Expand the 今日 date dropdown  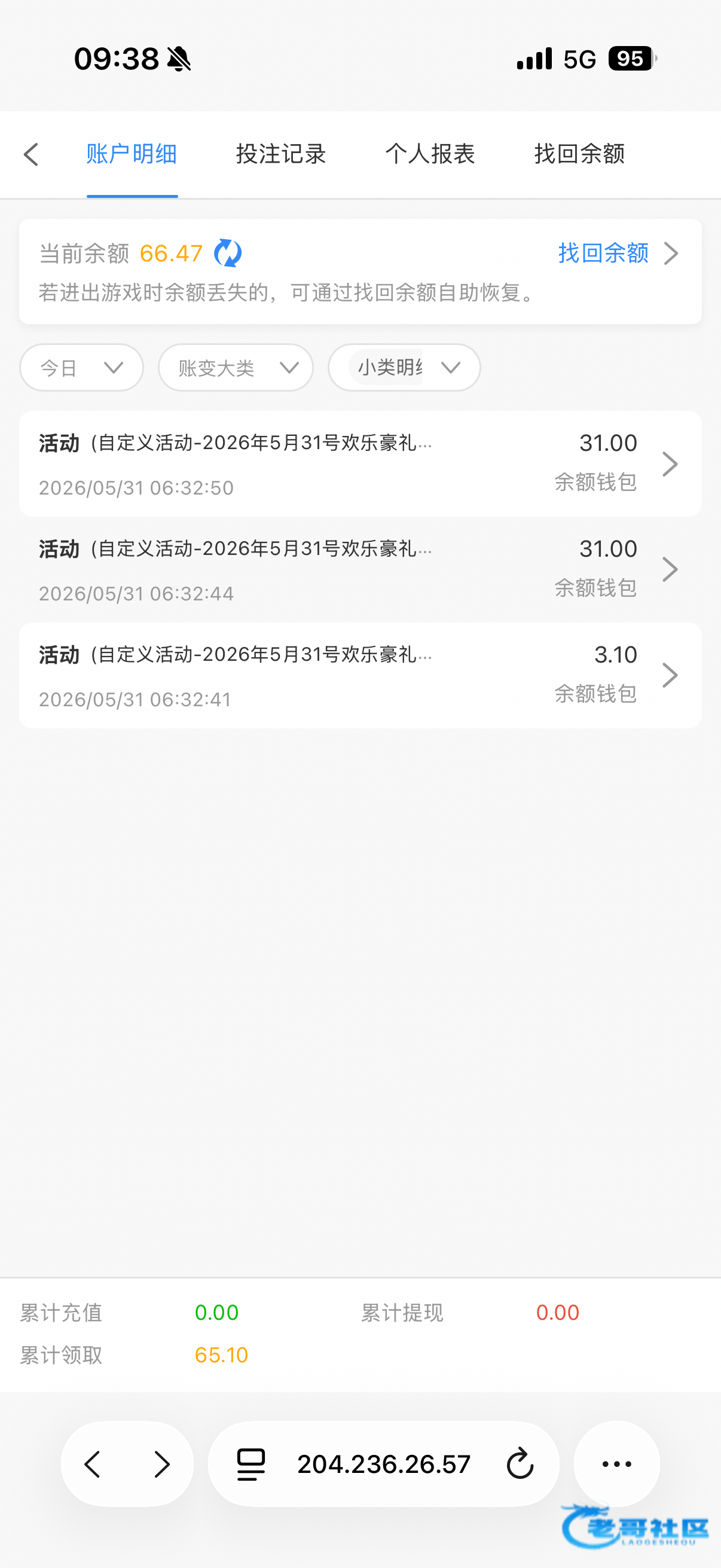81,368
